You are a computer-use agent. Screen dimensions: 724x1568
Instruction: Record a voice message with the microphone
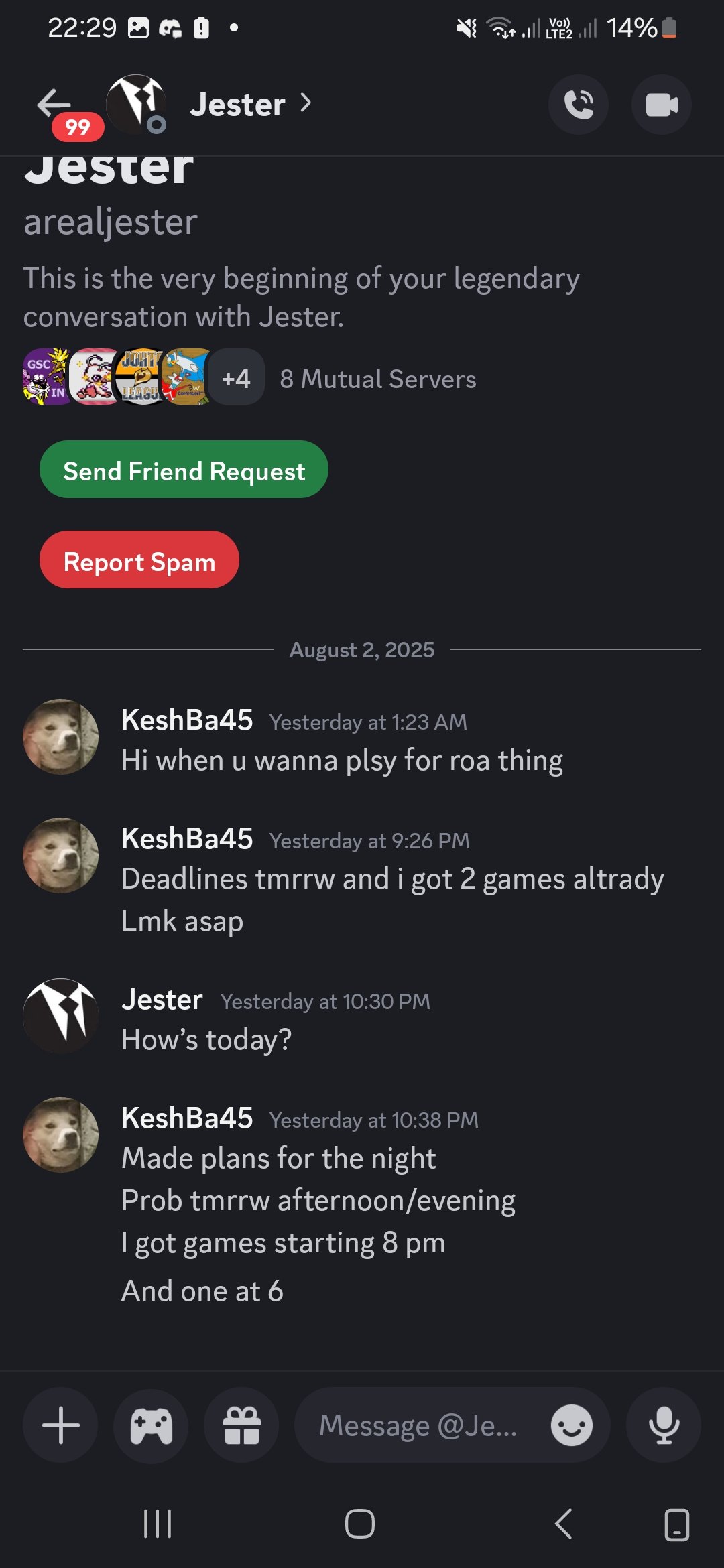click(x=664, y=1425)
